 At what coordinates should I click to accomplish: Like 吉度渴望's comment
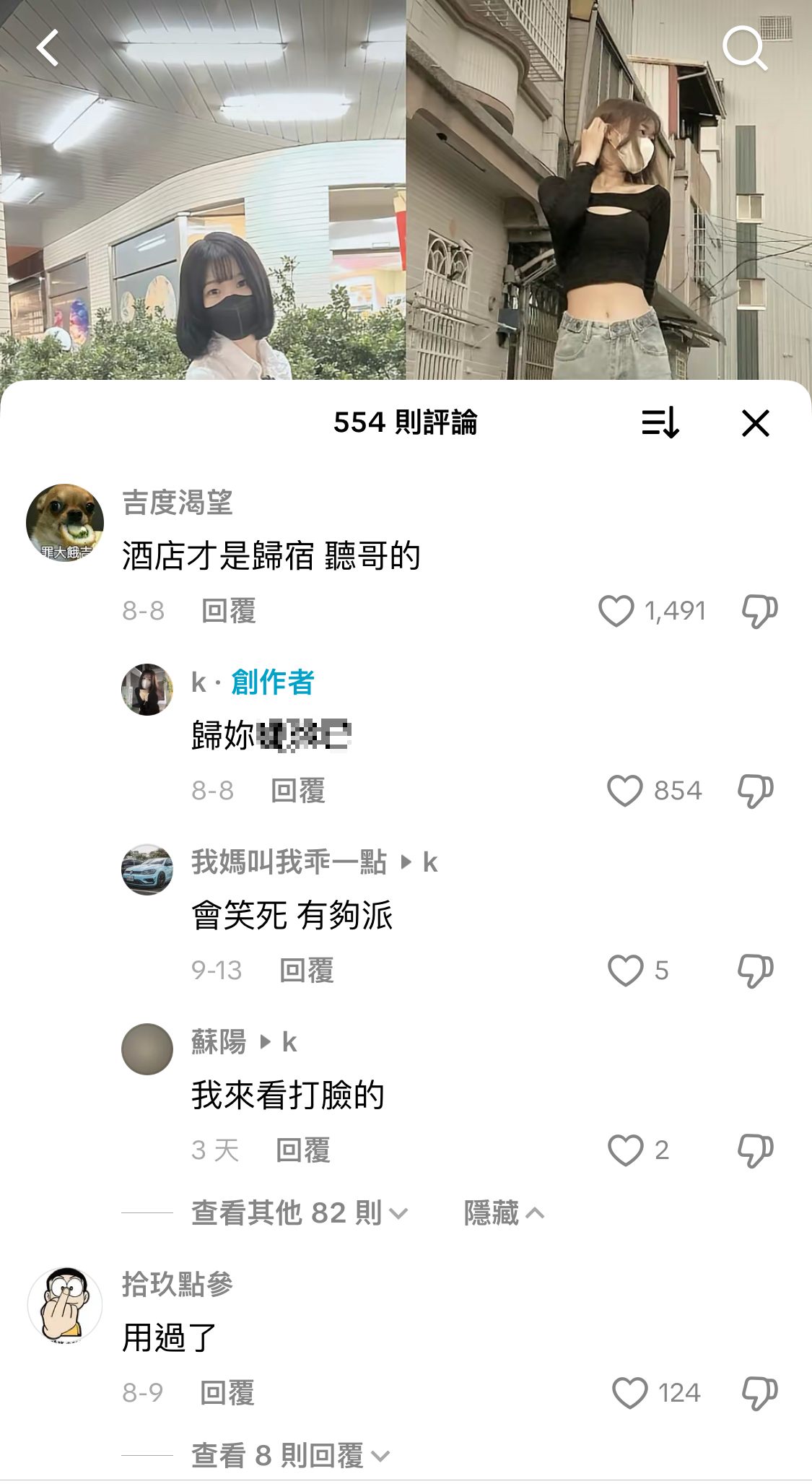(x=616, y=611)
